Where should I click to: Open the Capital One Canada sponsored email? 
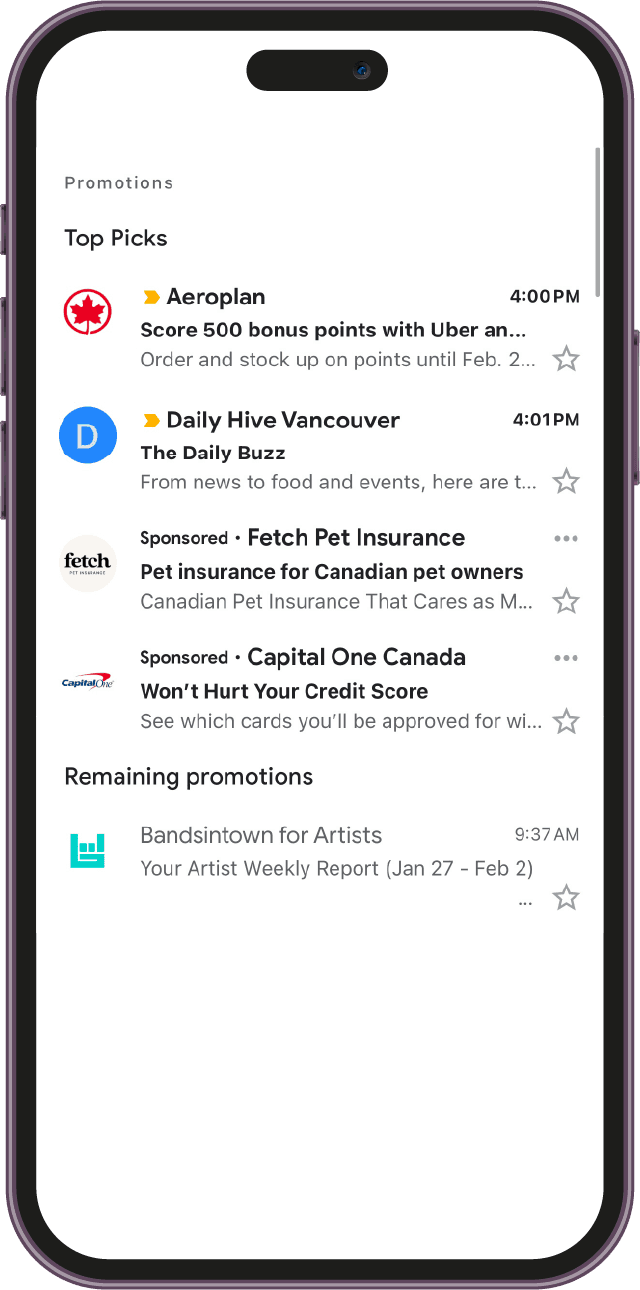(x=335, y=691)
